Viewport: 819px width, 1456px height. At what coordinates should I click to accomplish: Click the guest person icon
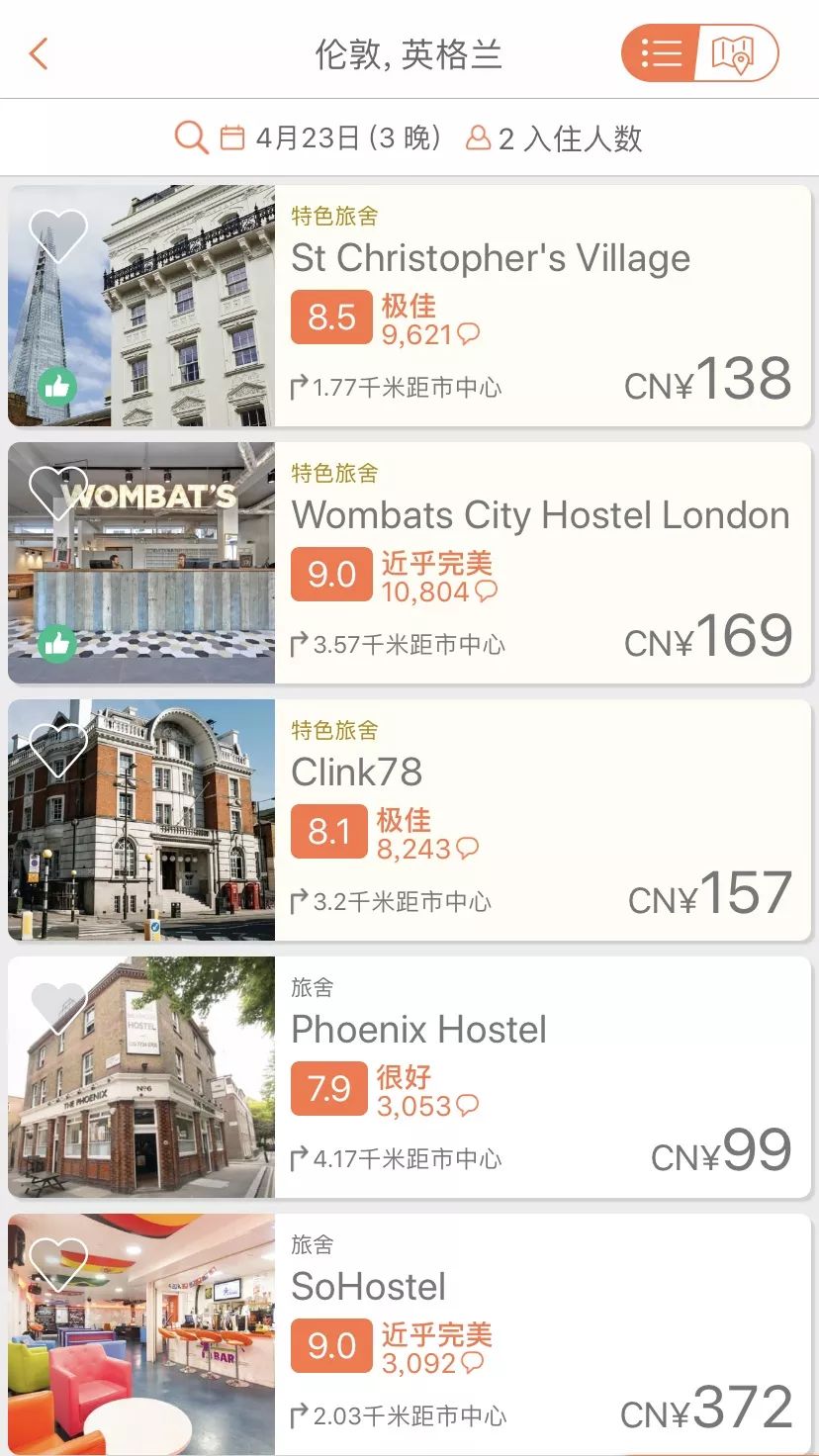point(477,136)
